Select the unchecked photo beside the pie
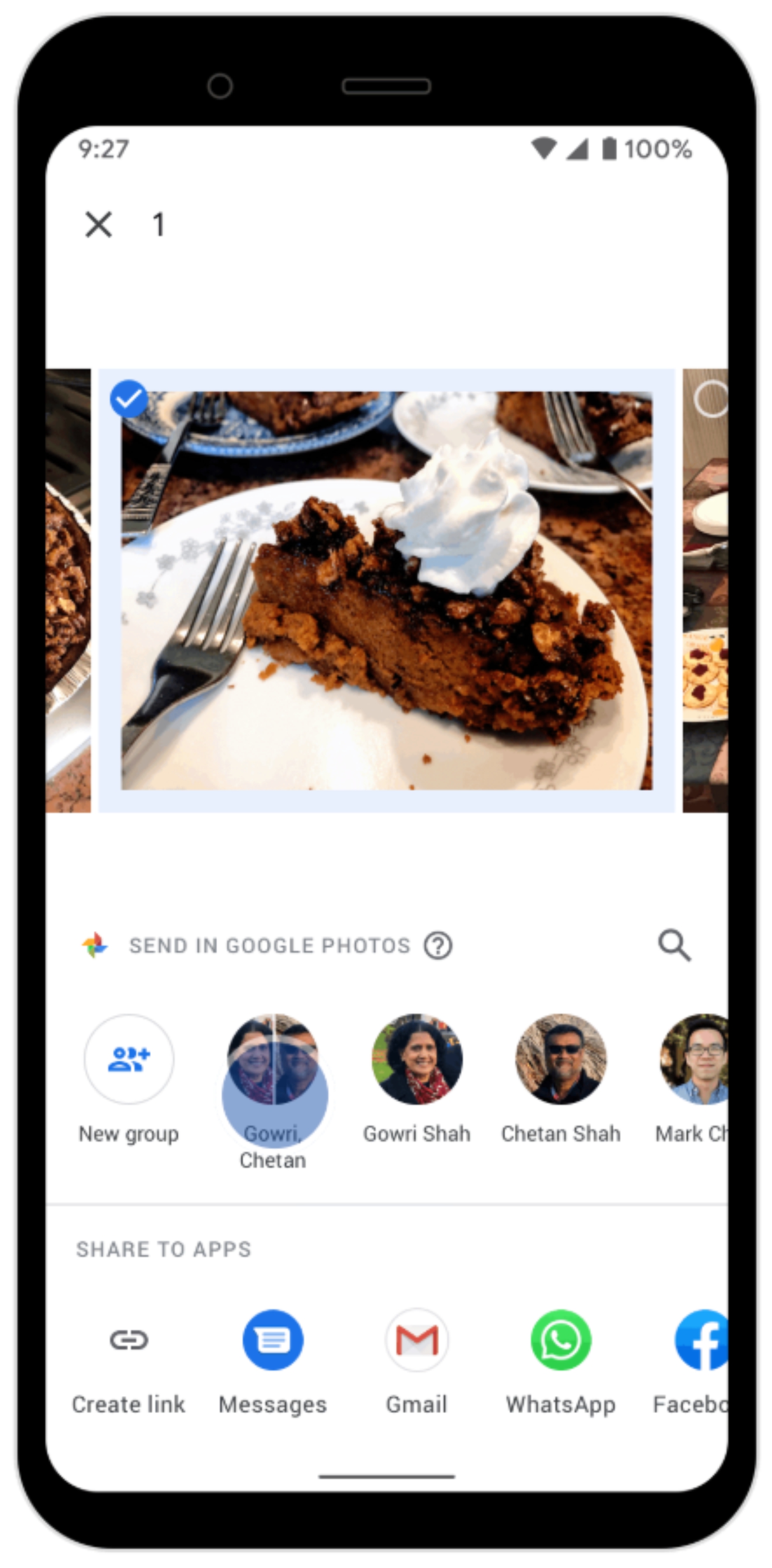772x1568 pixels. [711, 399]
